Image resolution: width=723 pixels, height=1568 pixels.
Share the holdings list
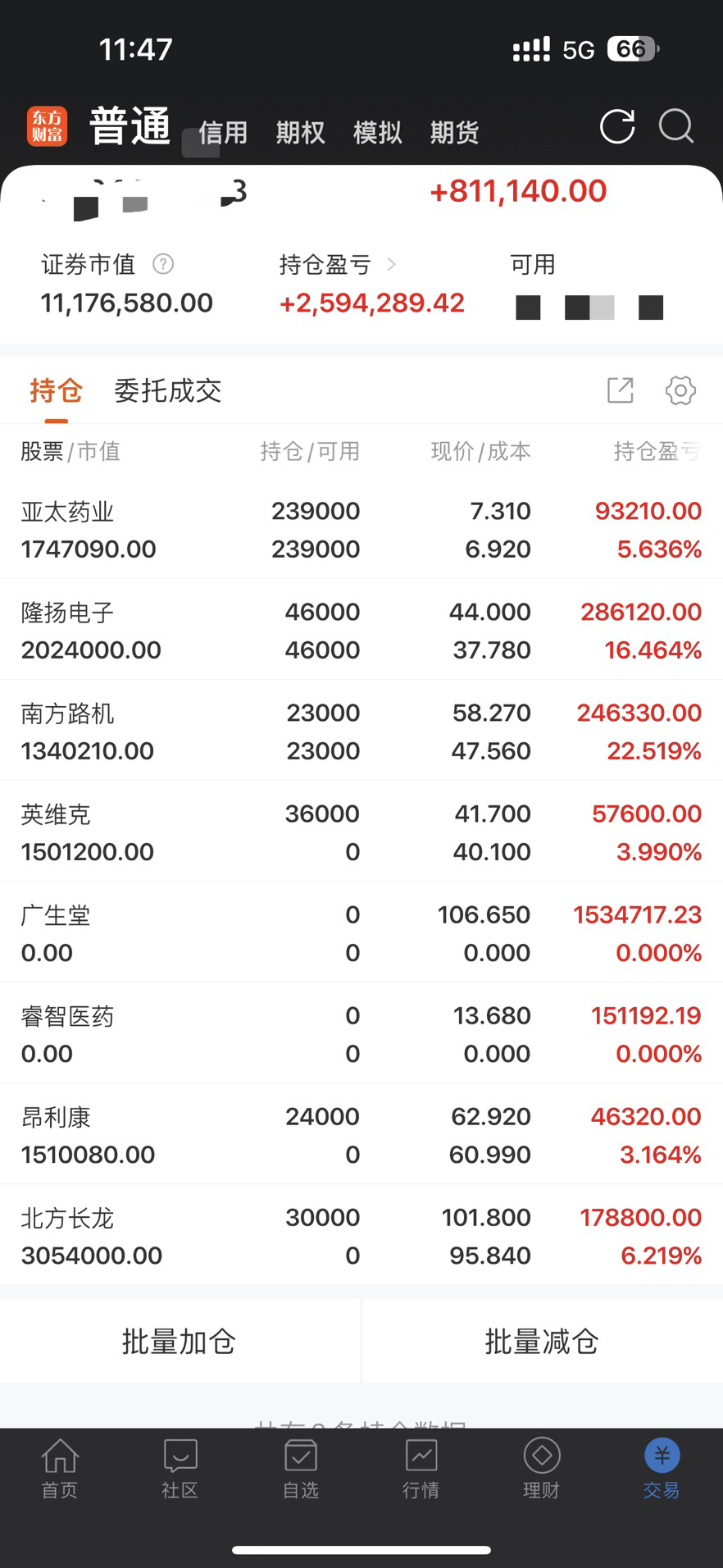[621, 390]
